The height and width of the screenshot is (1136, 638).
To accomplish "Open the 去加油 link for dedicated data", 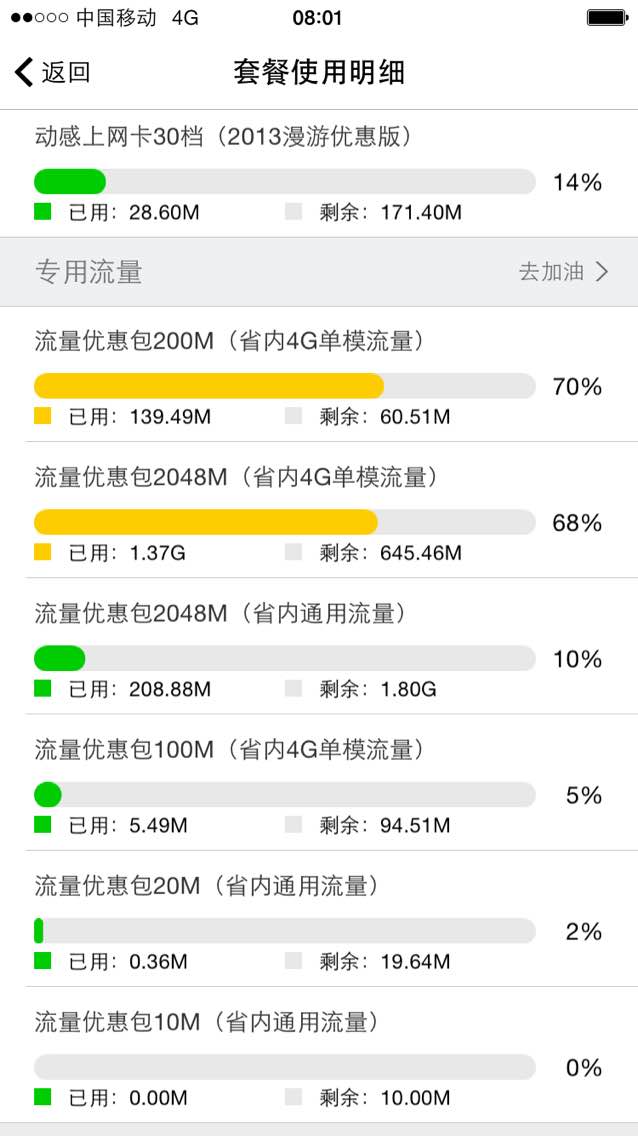I will click(563, 272).
